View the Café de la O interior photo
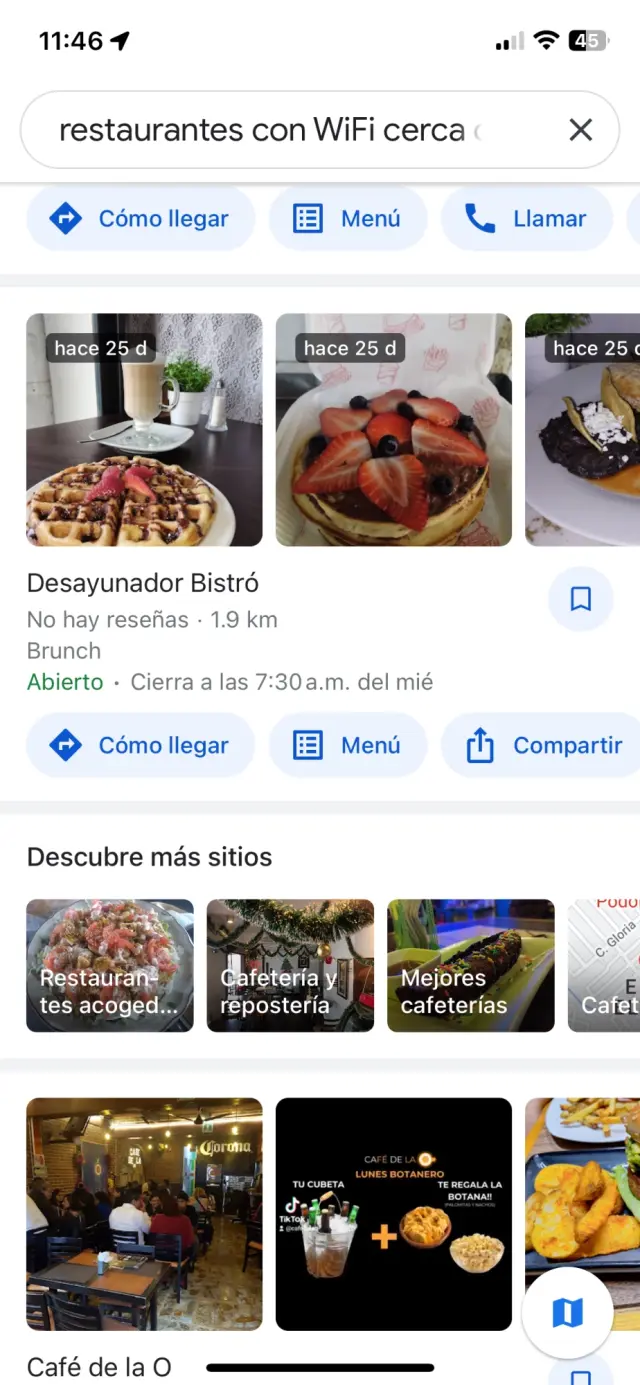 point(144,1214)
